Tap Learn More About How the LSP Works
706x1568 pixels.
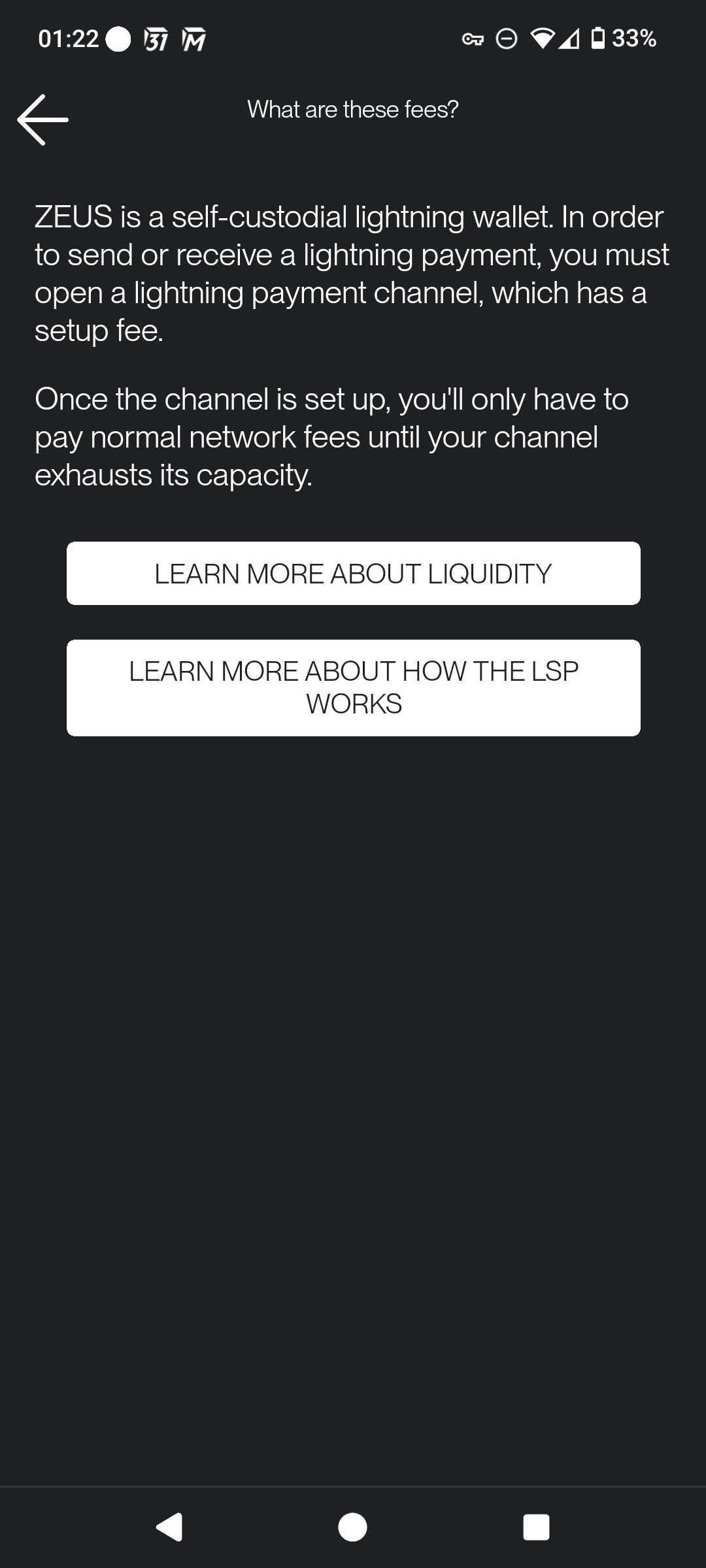tap(353, 687)
